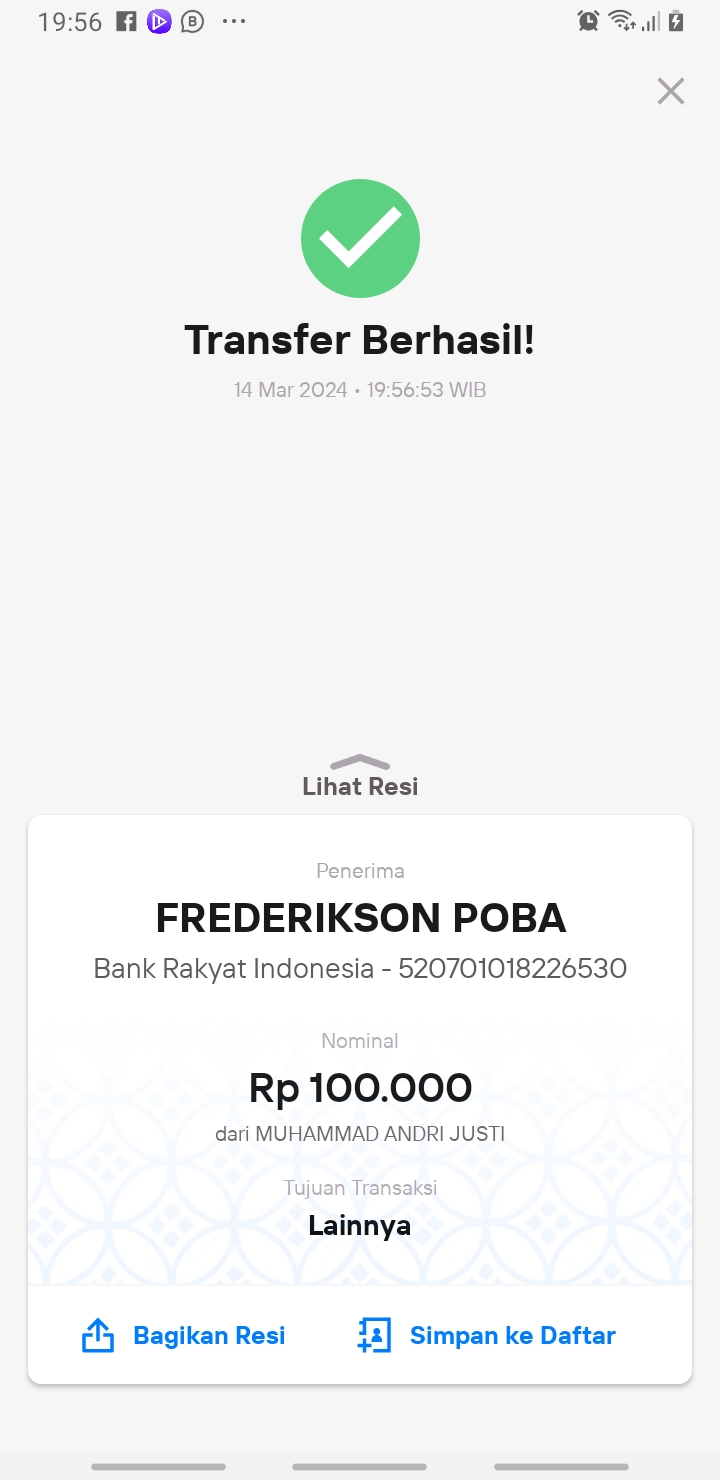Share receipt with Bagikan Resi

184,1336
